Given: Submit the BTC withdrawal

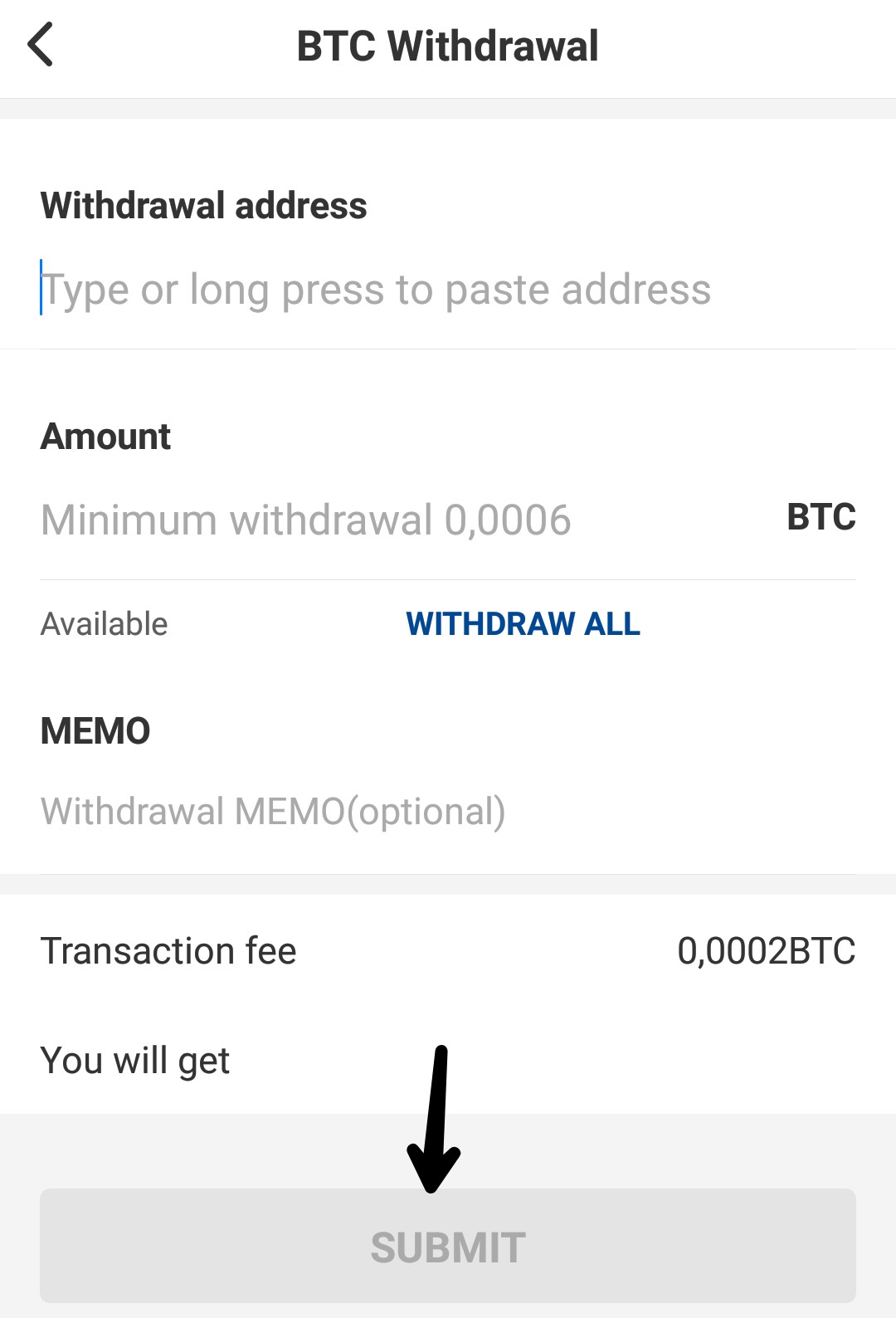Looking at the screenshot, I should (448, 1246).
